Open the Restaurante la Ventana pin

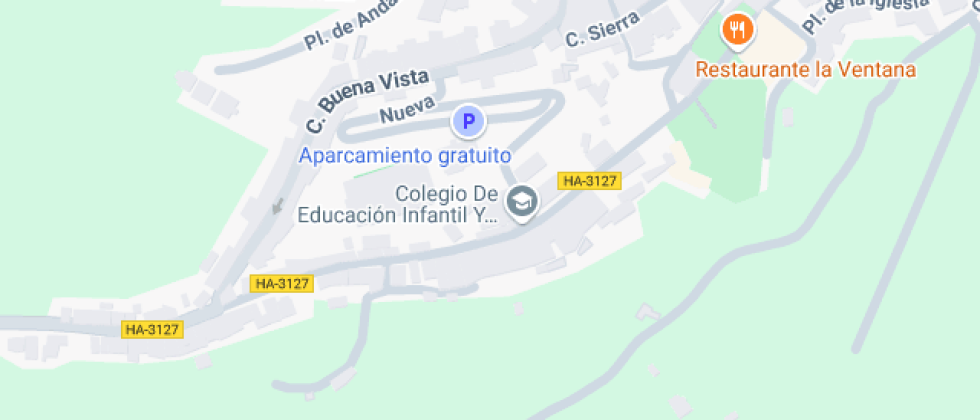pyautogui.click(x=738, y=29)
